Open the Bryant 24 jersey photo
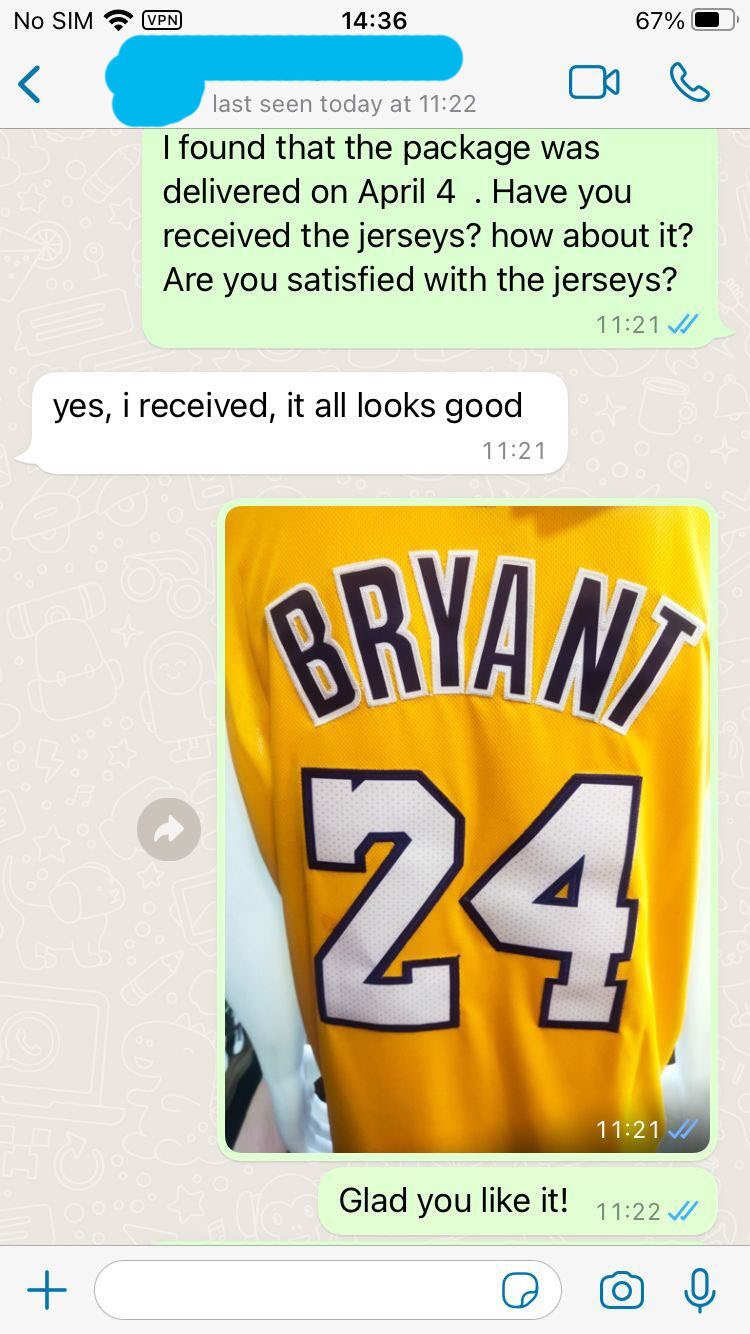The image size is (750, 1334). pos(467,828)
